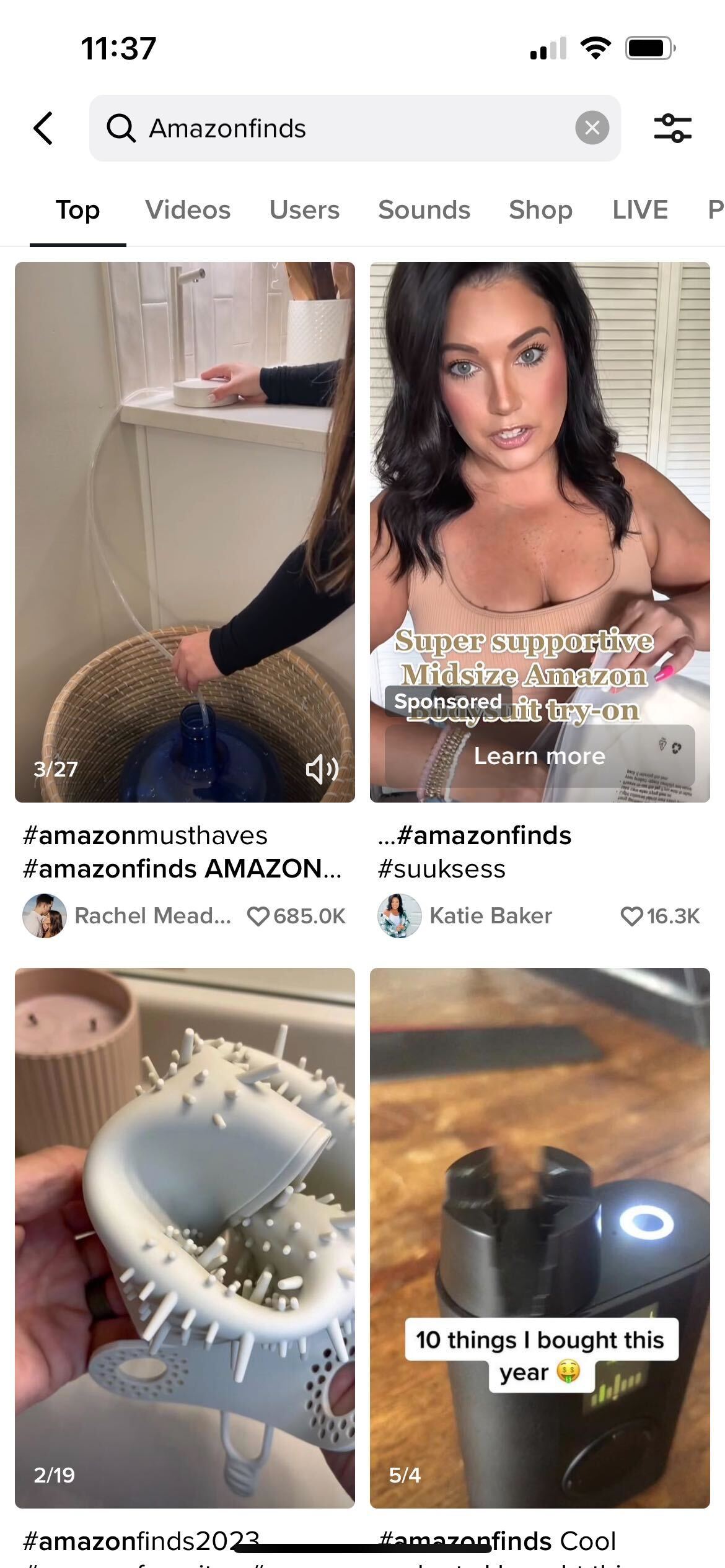Unmute the sound on the water dispenser video
Screen dimensions: 725x1568
(x=322, y=769)
